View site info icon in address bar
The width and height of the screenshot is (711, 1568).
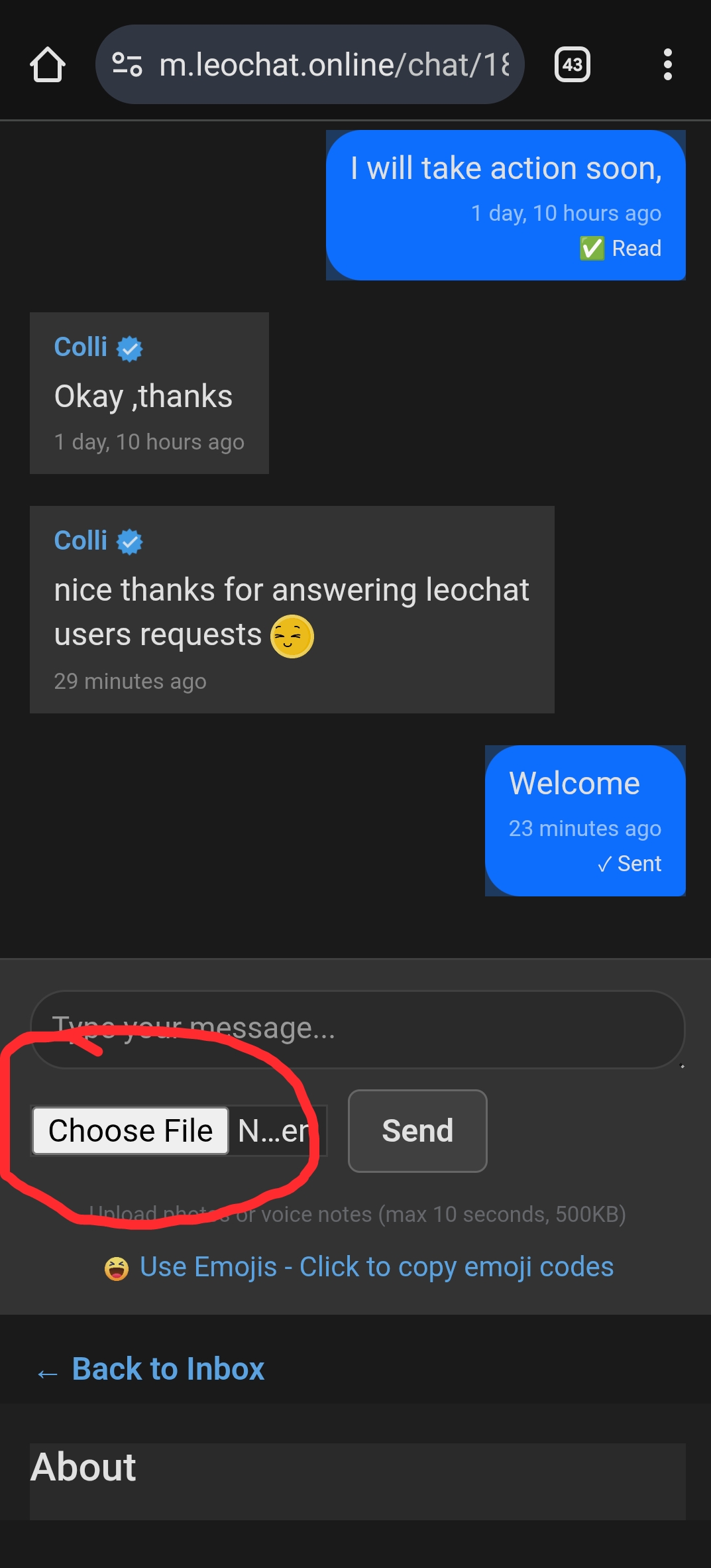[127, 65]
